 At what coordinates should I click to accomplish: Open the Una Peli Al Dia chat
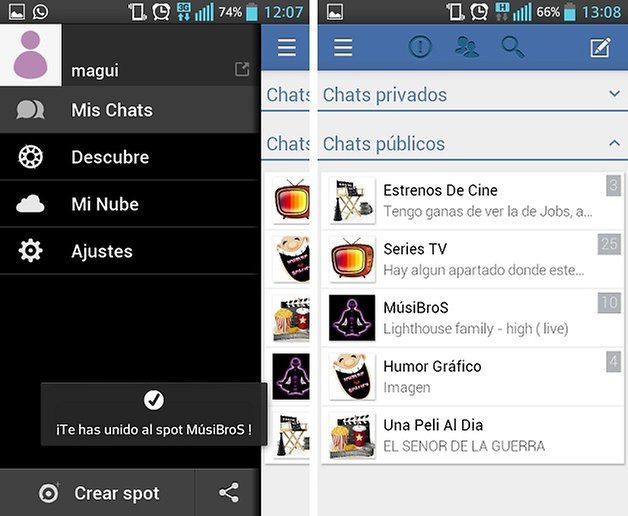[x=470, y=435]
